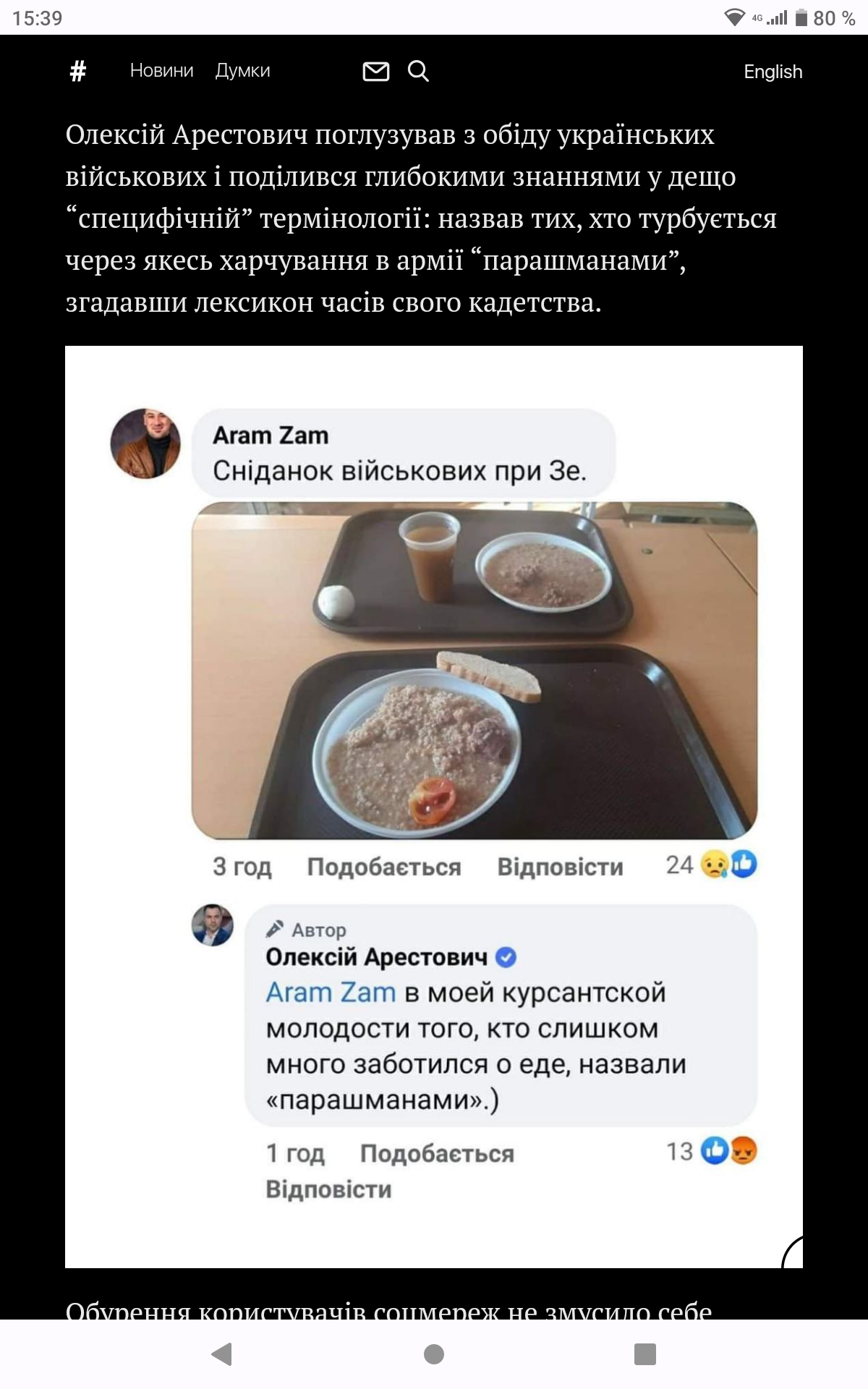
Task: Go back with the system back button
Action: [221, 1354]
